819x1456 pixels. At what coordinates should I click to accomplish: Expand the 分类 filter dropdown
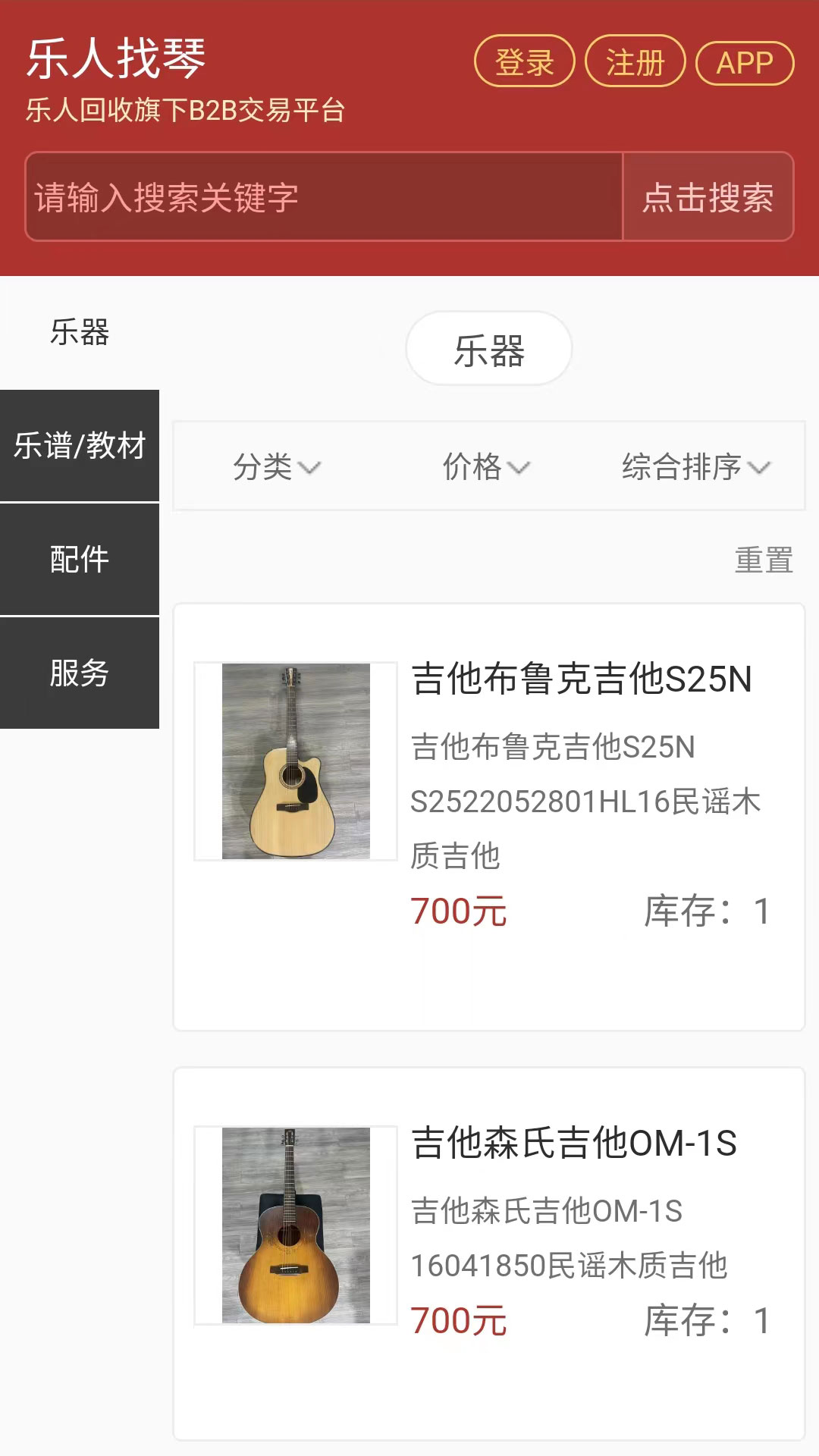(x=277, y=467)
